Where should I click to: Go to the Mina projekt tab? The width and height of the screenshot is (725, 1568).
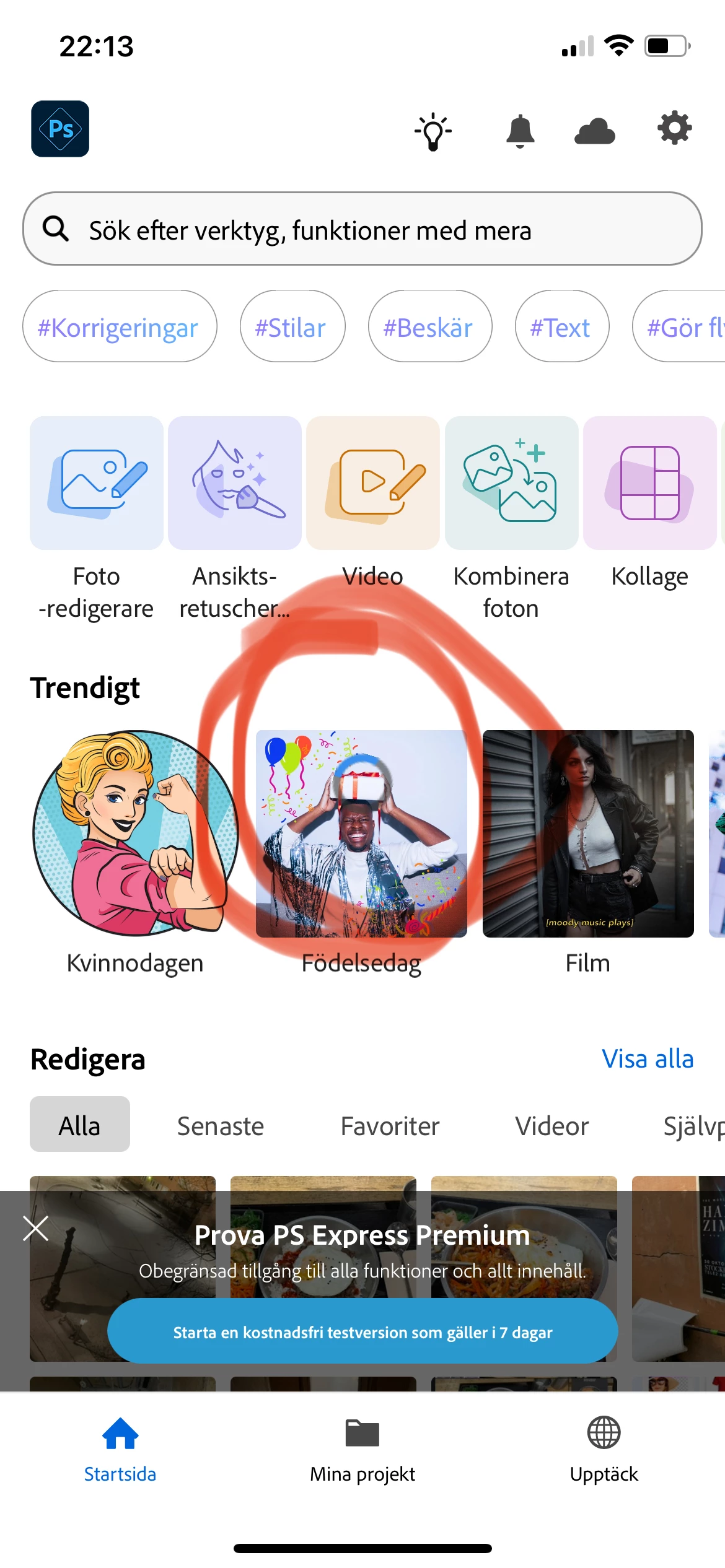(362, 1448)
